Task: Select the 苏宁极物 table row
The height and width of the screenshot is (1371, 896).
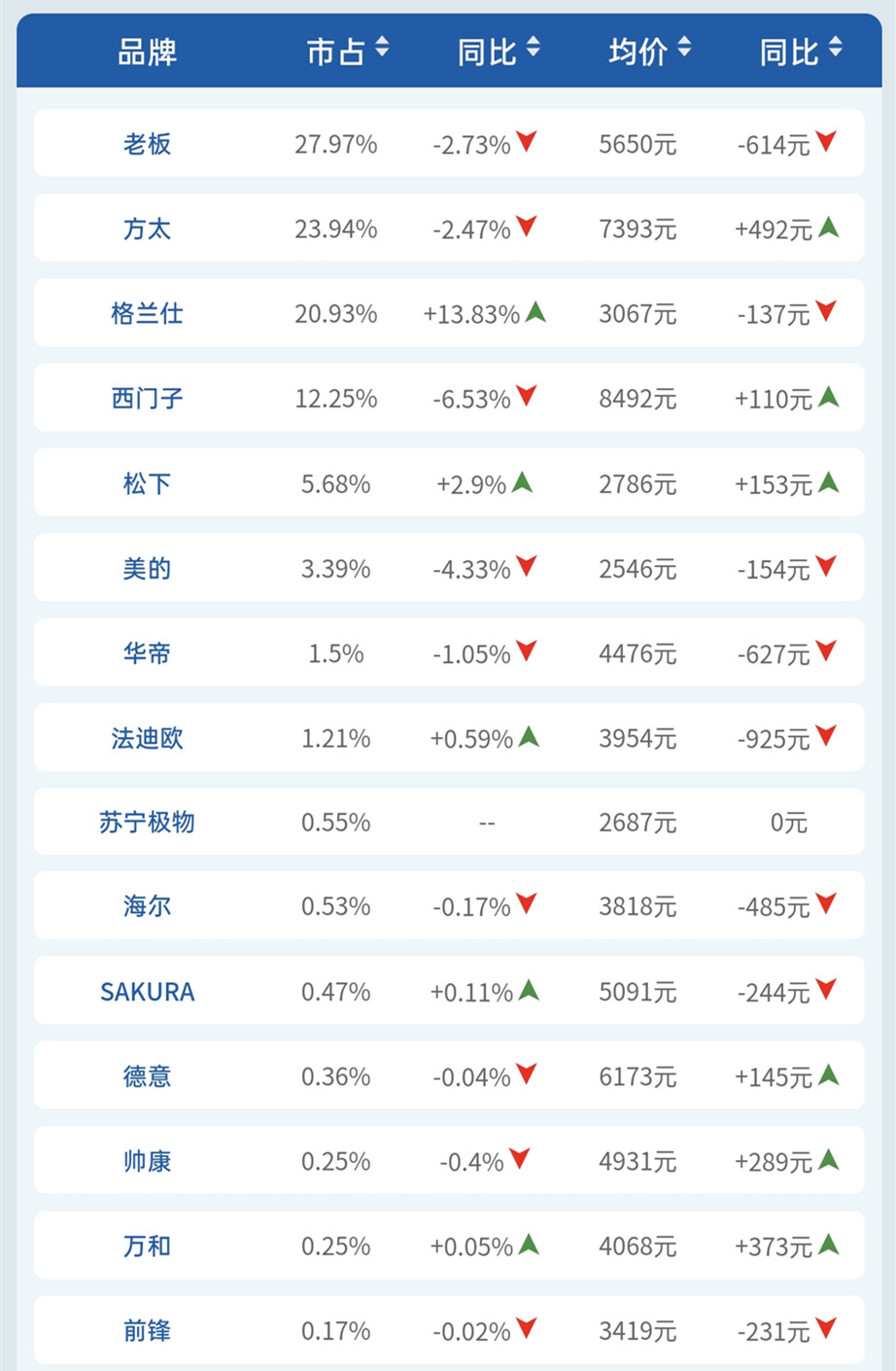Action: click(447, 822)
